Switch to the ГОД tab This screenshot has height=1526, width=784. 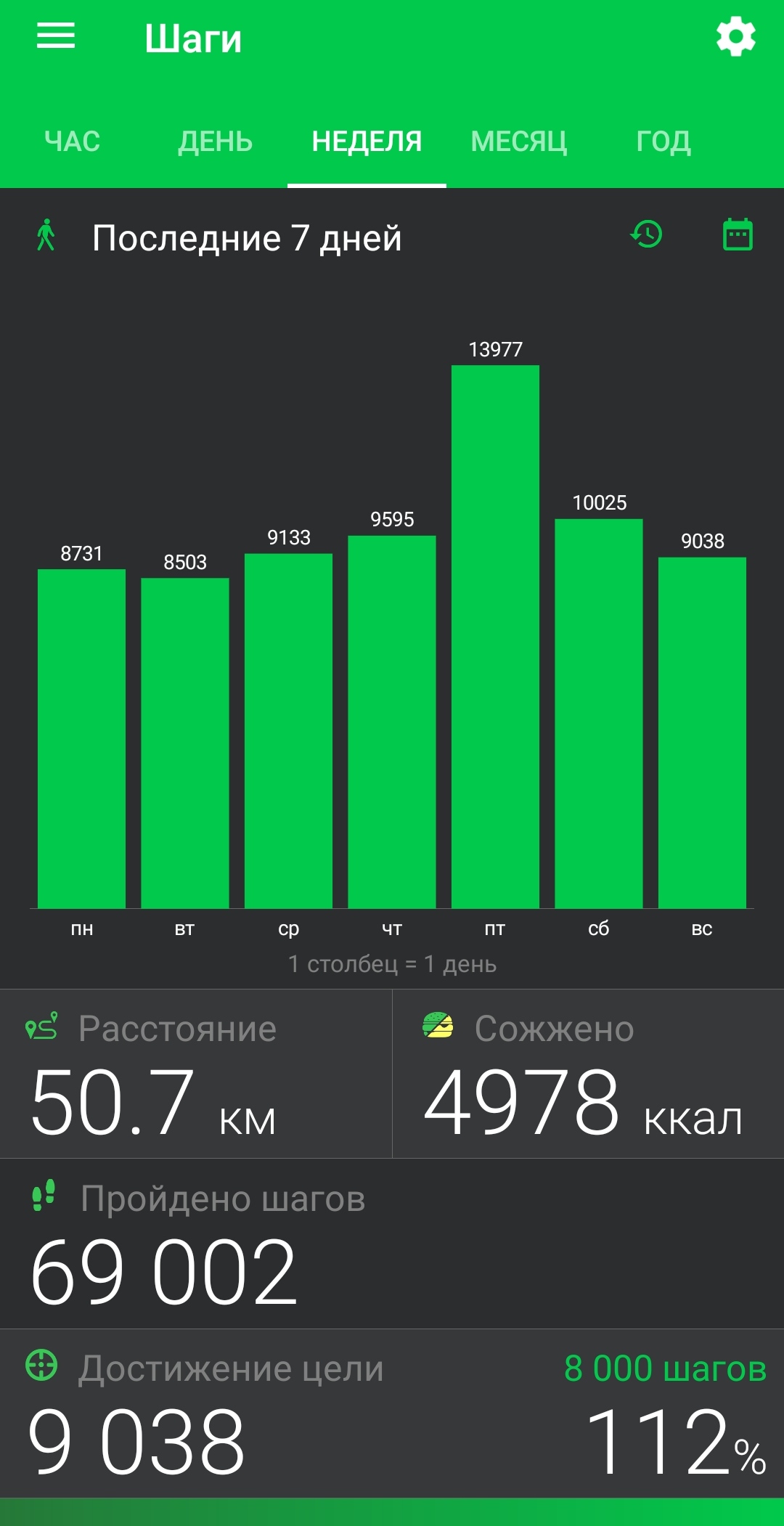(663, 141)
